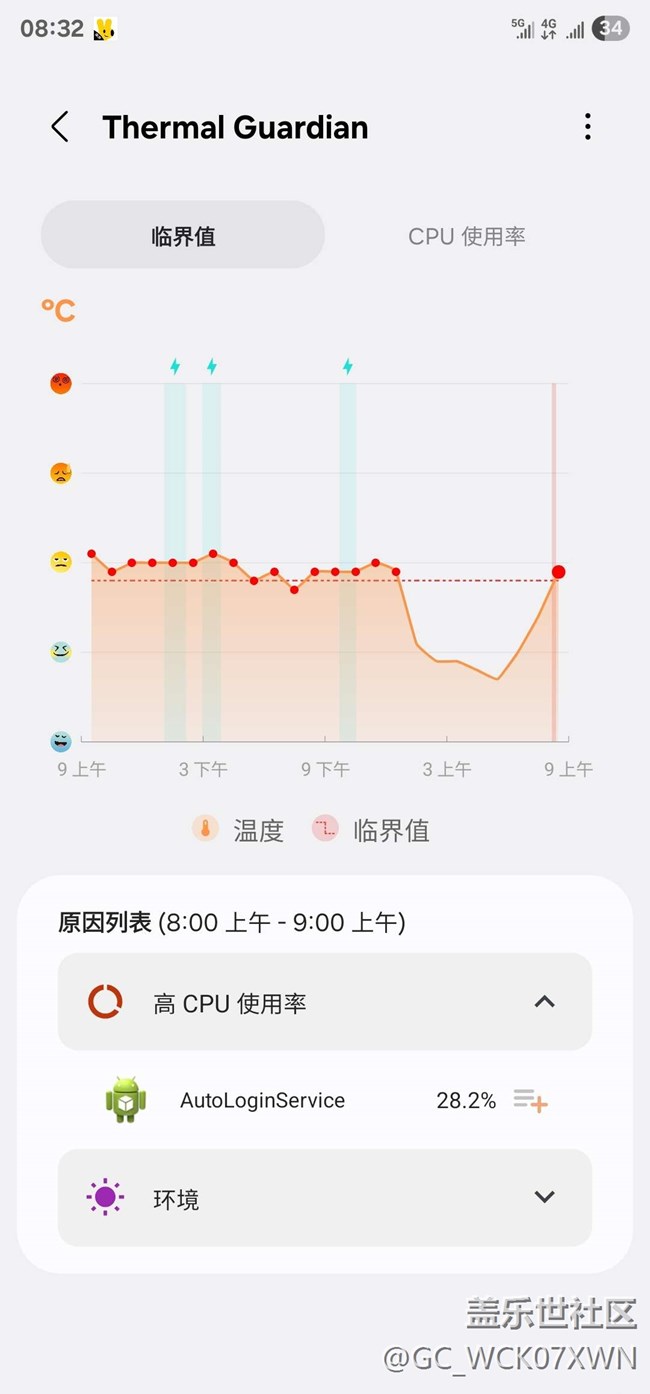650x1394 pixels.
Task: Select the 临界值 tab
Action: tap(183, 236)
